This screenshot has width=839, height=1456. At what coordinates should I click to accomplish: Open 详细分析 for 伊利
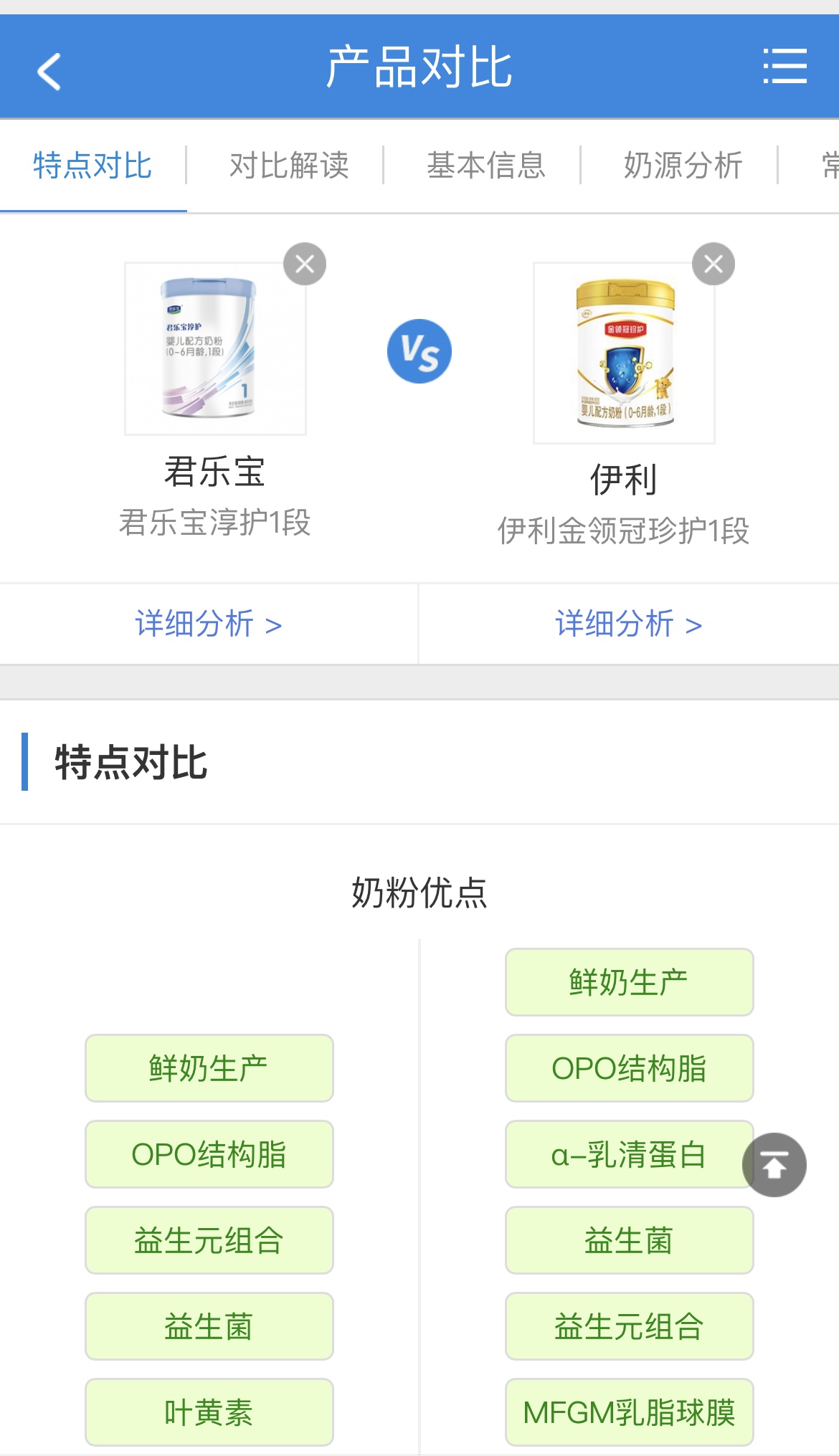pos(628,624)
